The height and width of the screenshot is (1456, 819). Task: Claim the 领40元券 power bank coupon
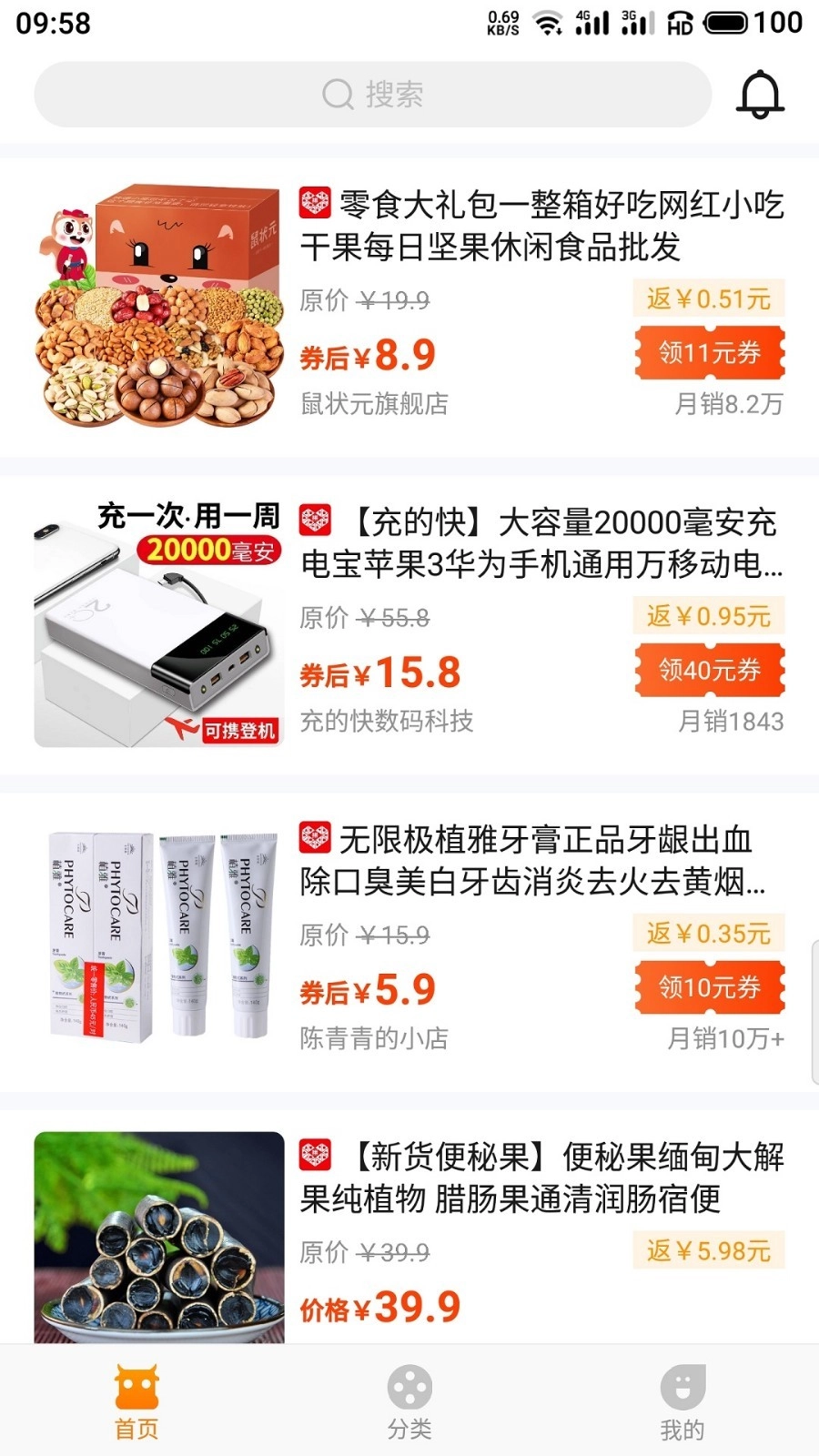(710, 672)
